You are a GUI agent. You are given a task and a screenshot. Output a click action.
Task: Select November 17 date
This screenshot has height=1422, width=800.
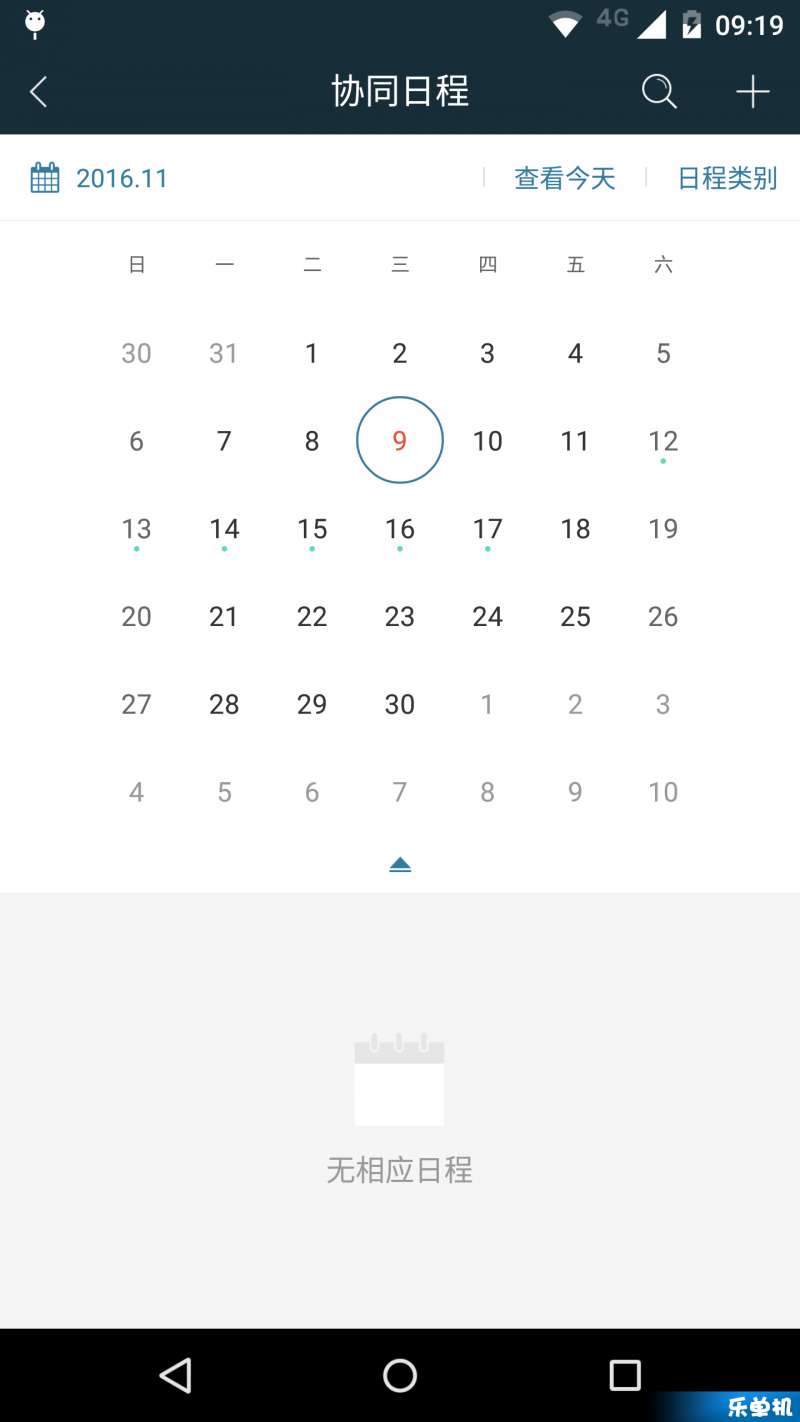[x=487, y=529]
